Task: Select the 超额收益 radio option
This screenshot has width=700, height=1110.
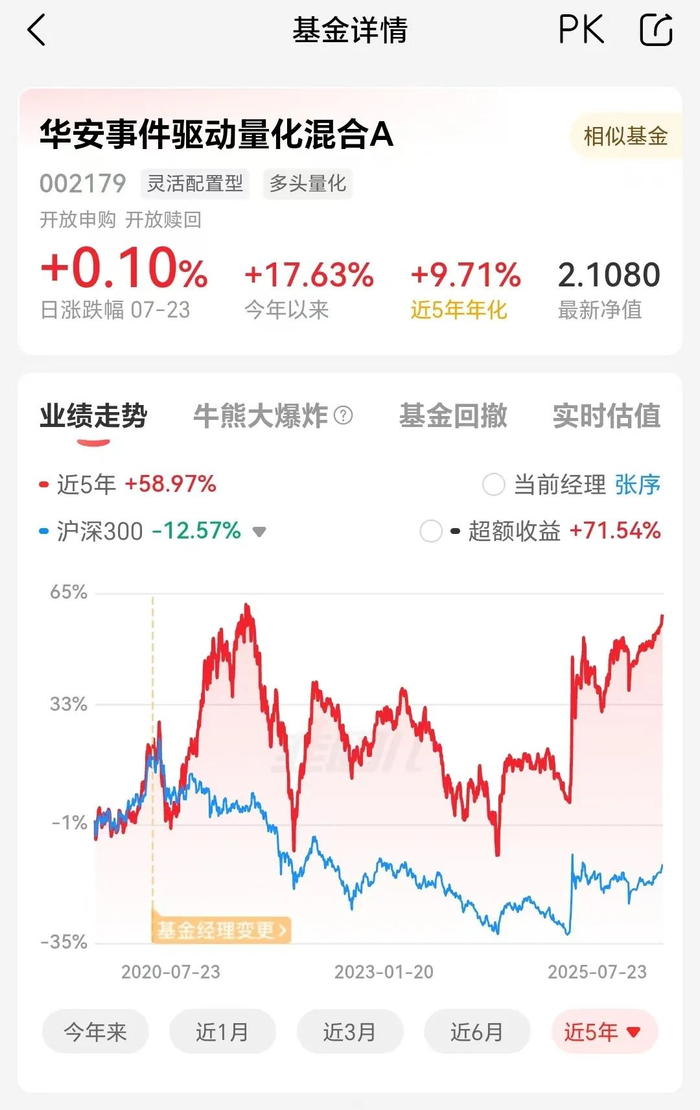Action: (x=431, y=531)
